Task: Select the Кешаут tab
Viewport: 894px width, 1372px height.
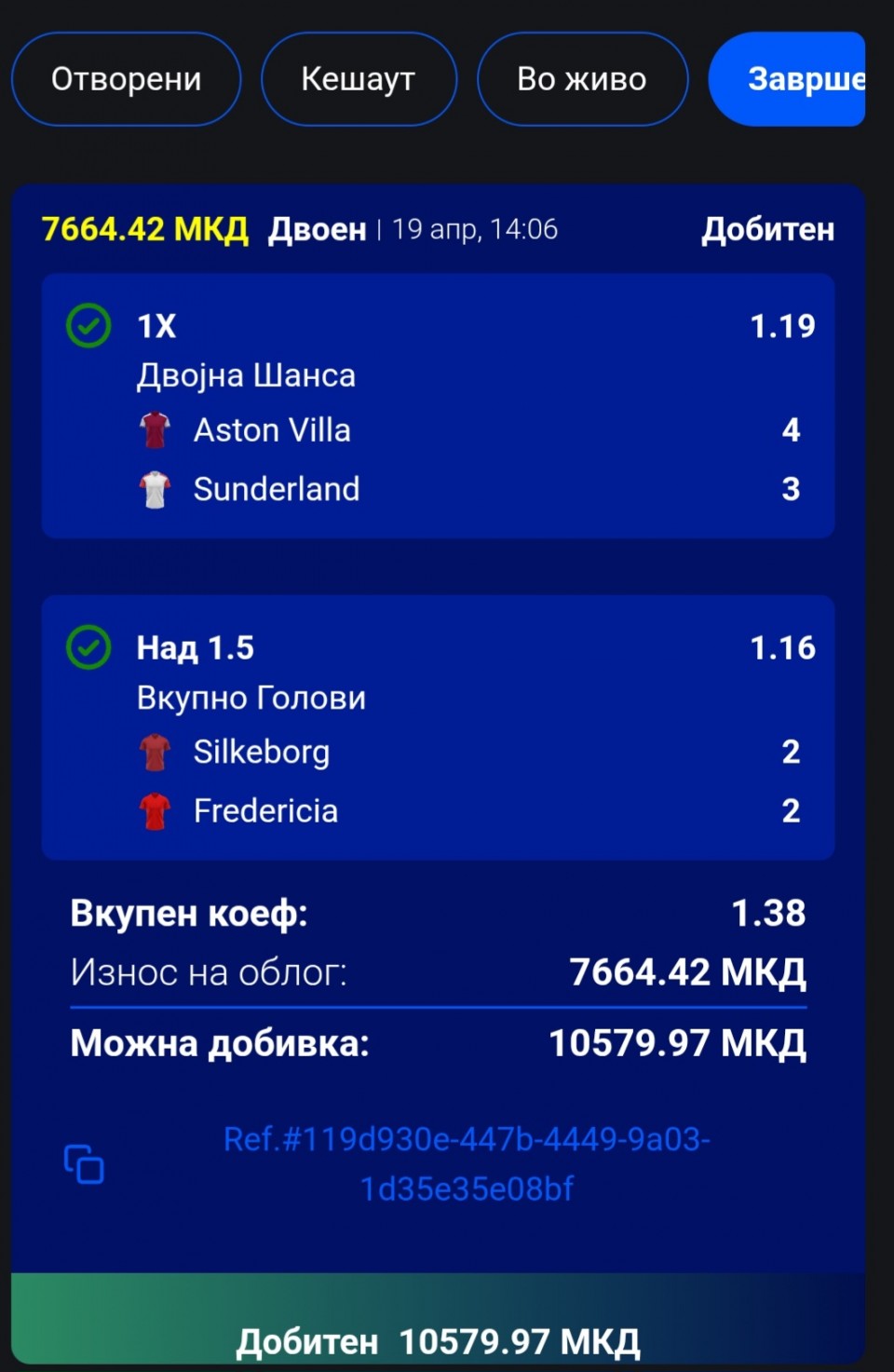Action: 359,79
